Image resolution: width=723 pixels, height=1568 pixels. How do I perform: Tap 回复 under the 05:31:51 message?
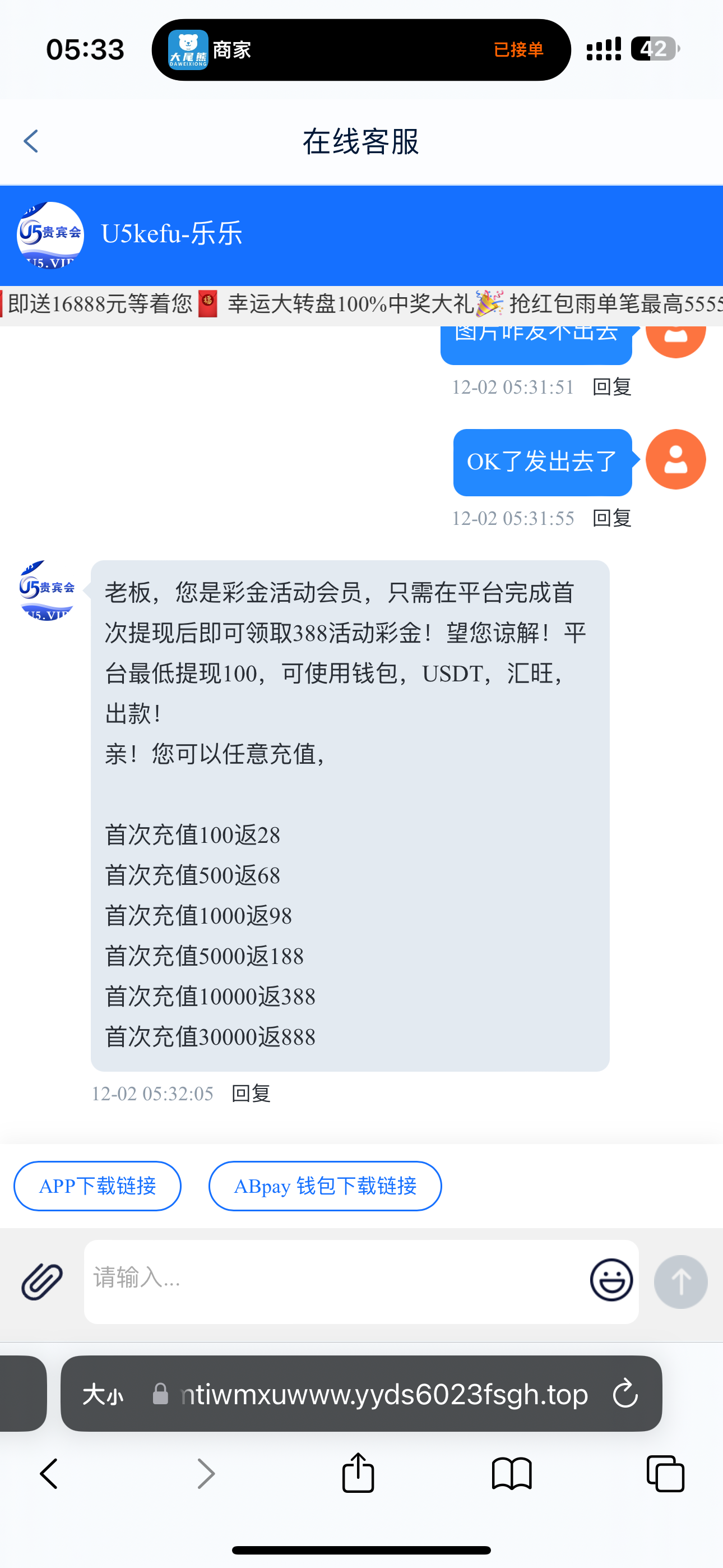point(611,387)
